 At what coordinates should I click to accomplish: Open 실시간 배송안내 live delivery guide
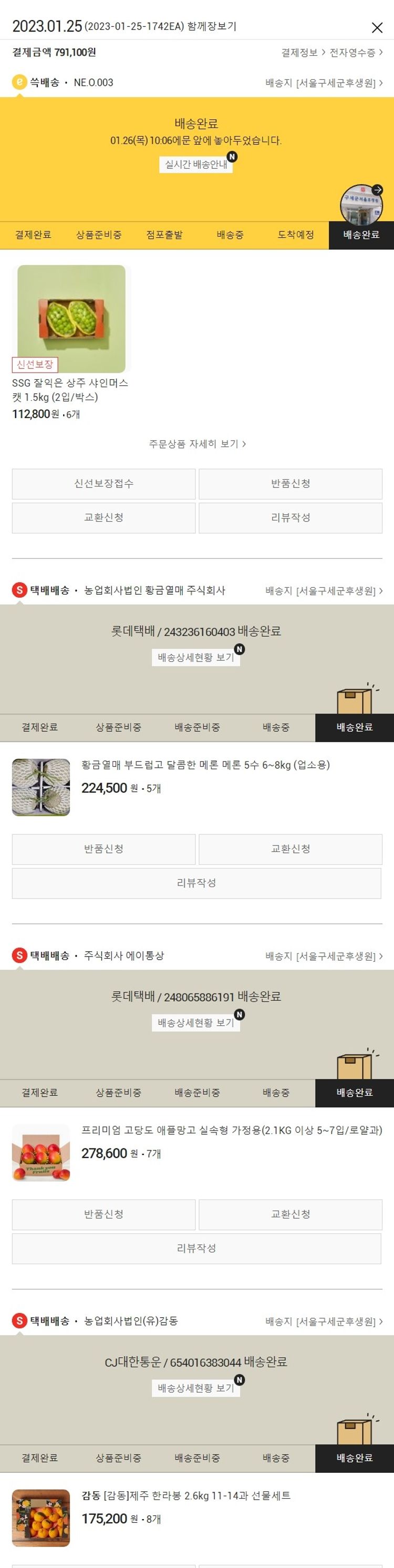(x=196, y=165)
